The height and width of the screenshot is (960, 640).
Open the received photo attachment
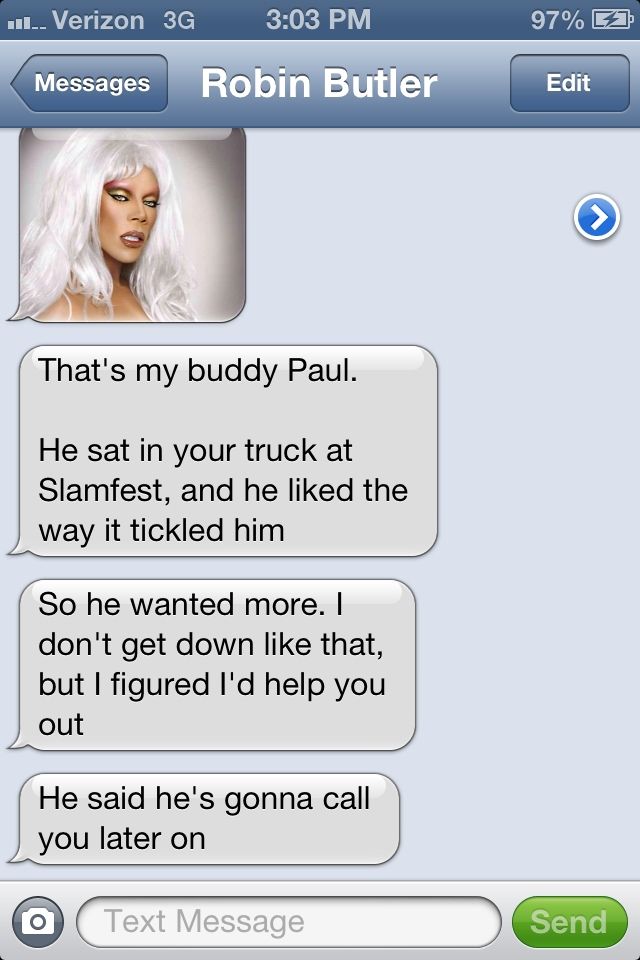[132, 226]
